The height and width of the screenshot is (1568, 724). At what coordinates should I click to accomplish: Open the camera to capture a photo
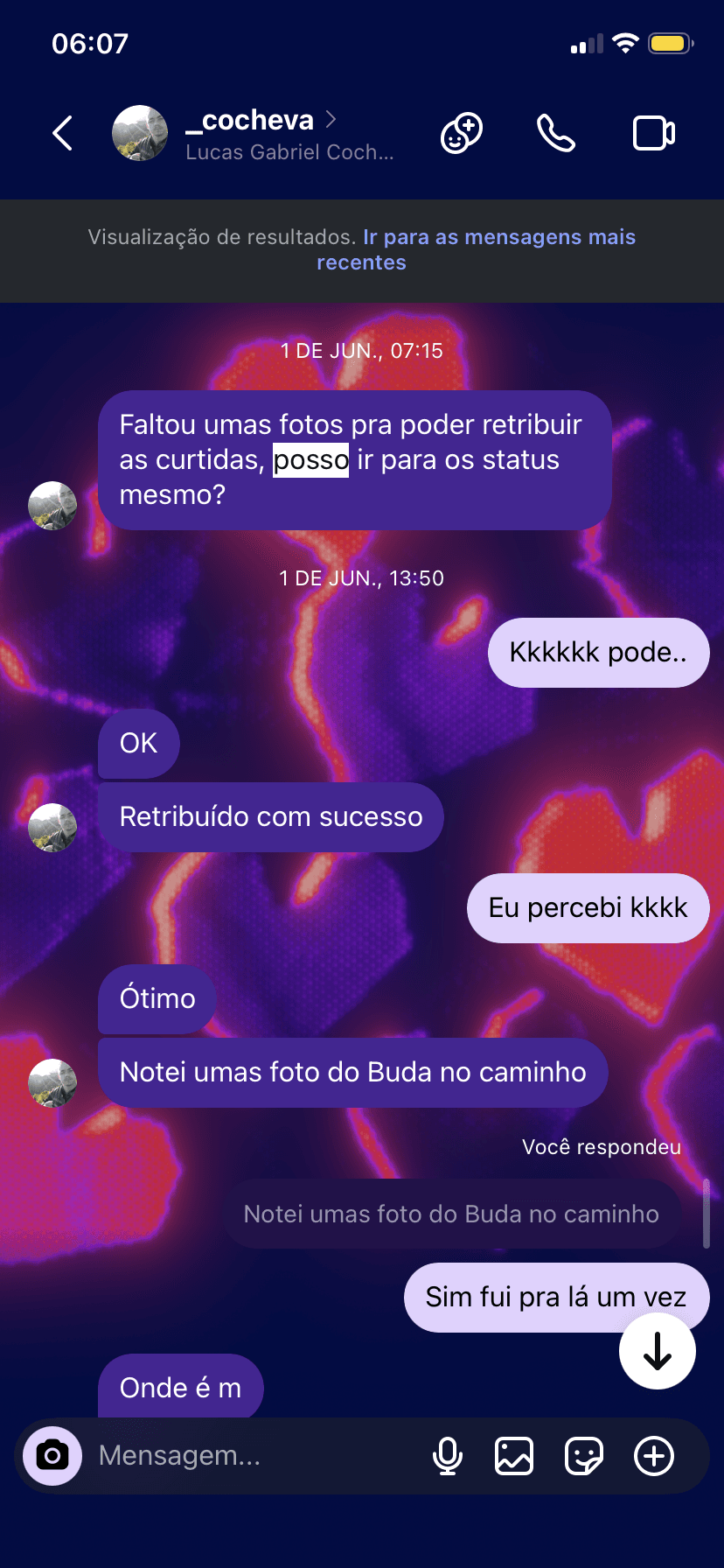point(52,1455)
